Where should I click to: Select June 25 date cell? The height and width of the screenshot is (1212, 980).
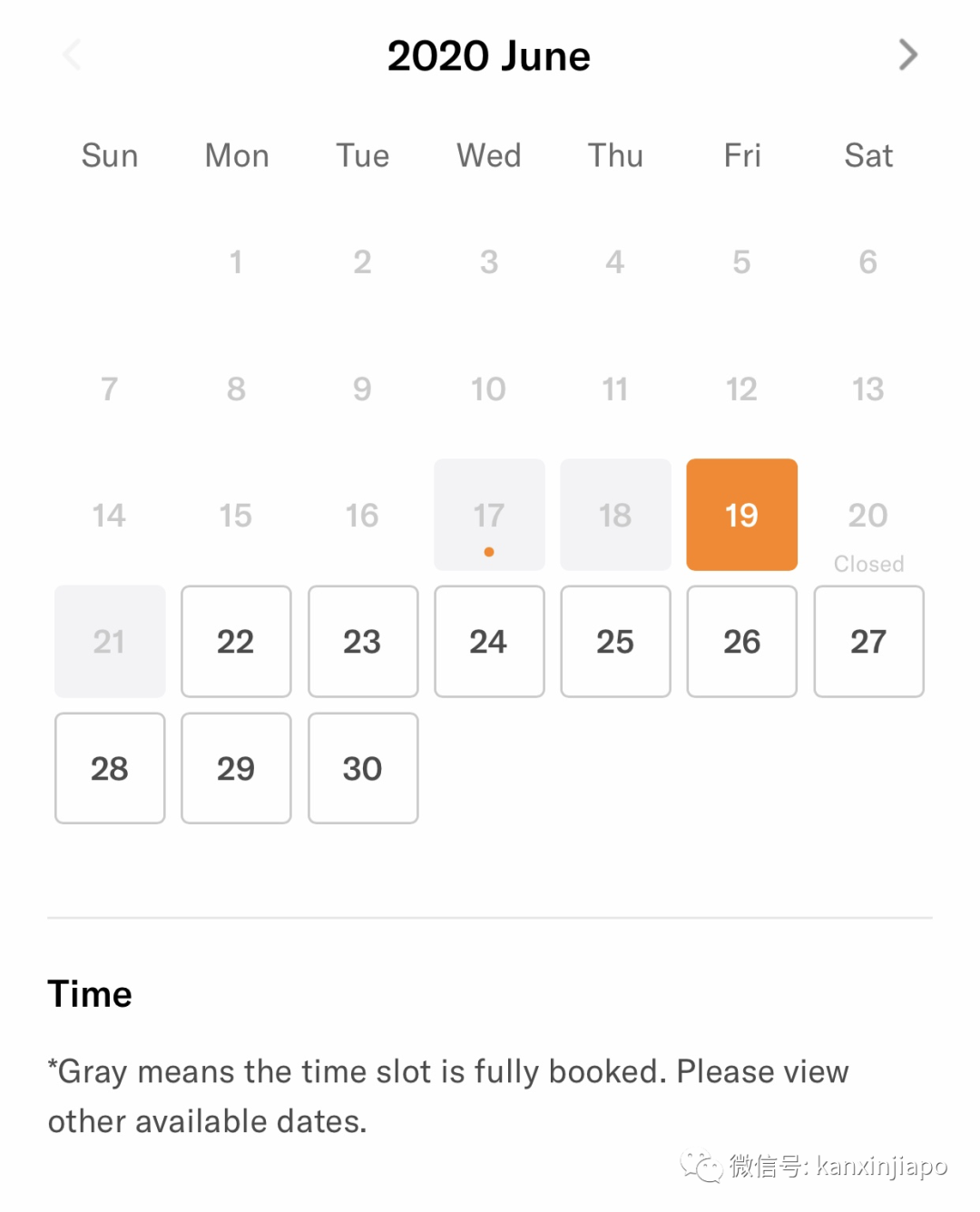615,642
